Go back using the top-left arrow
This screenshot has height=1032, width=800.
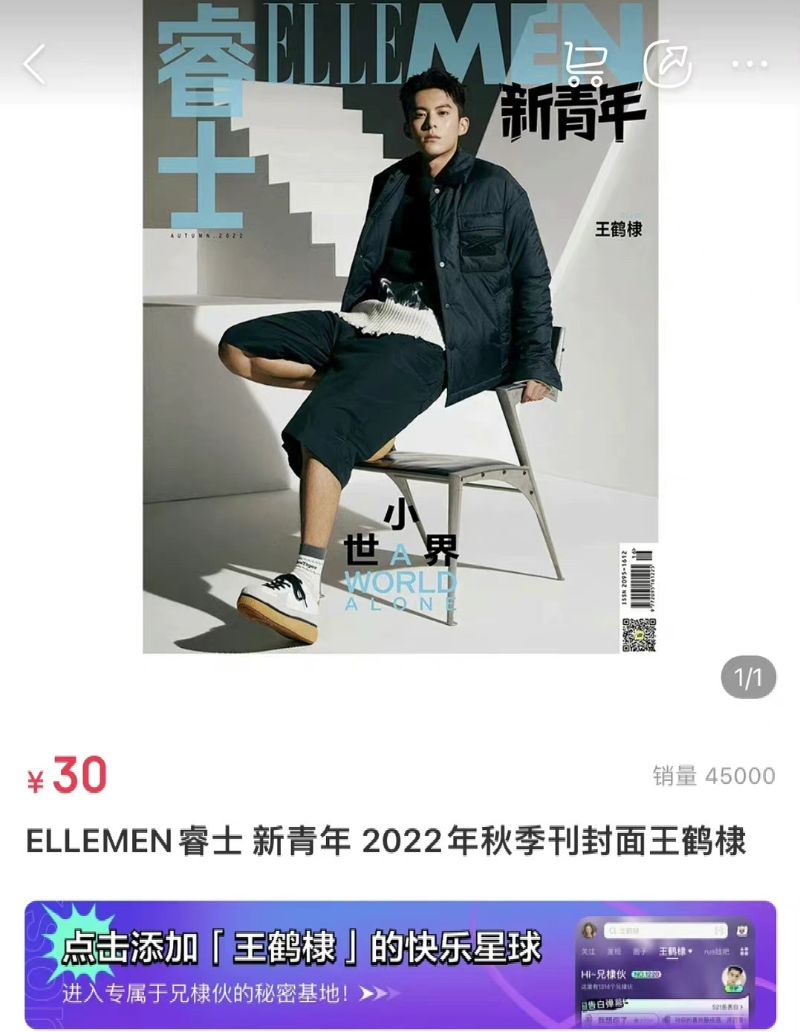36,65
